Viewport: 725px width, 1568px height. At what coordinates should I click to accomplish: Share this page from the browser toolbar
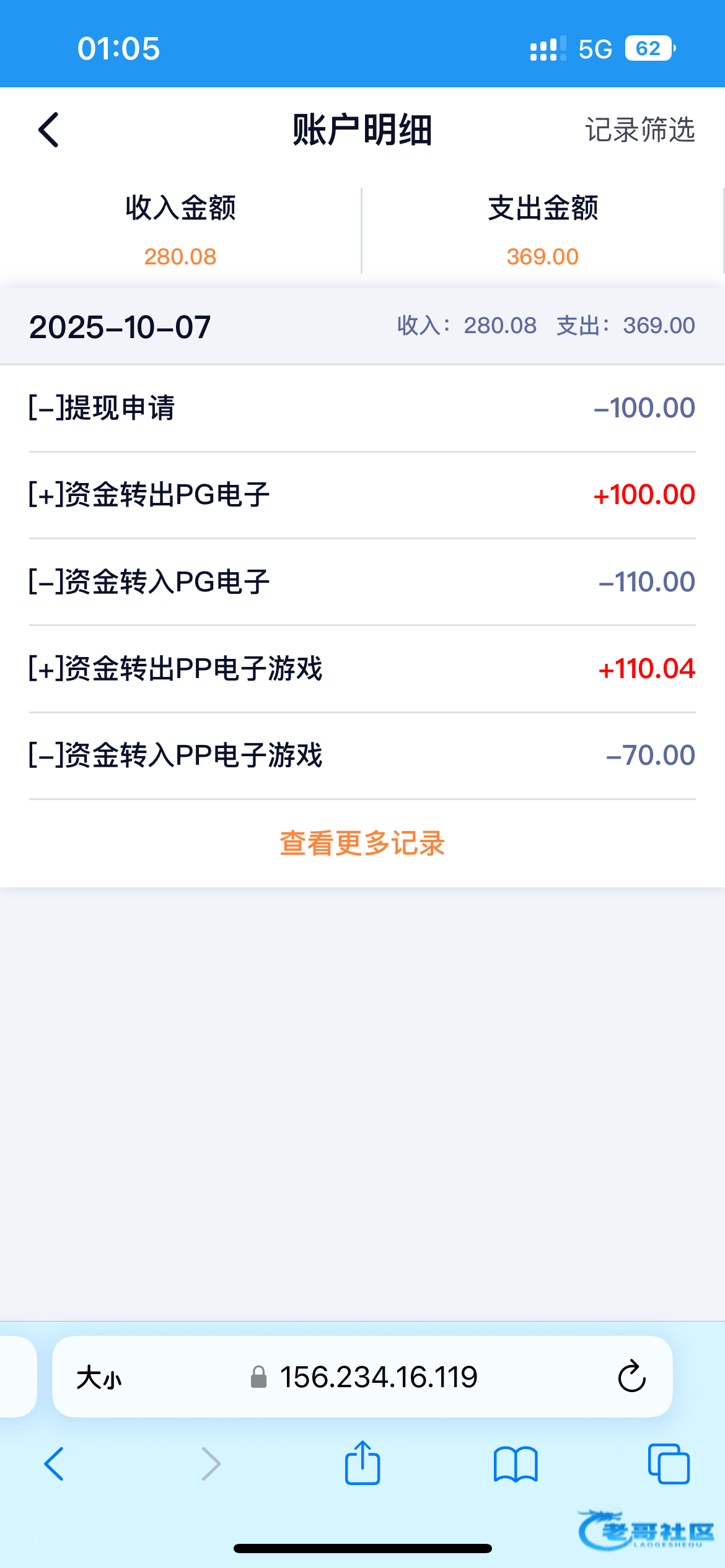[362, 1463]
